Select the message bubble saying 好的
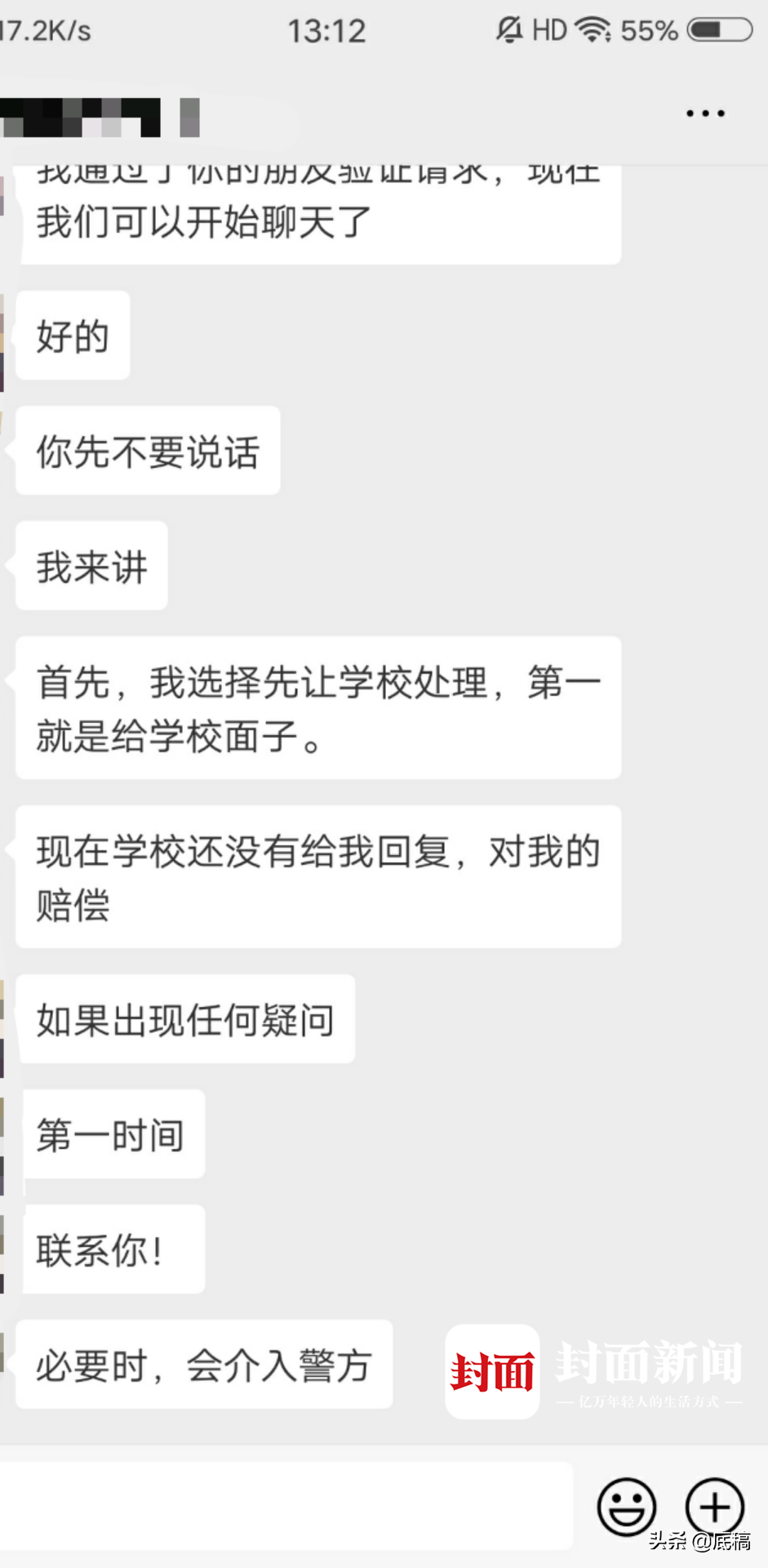 (72, 335)
